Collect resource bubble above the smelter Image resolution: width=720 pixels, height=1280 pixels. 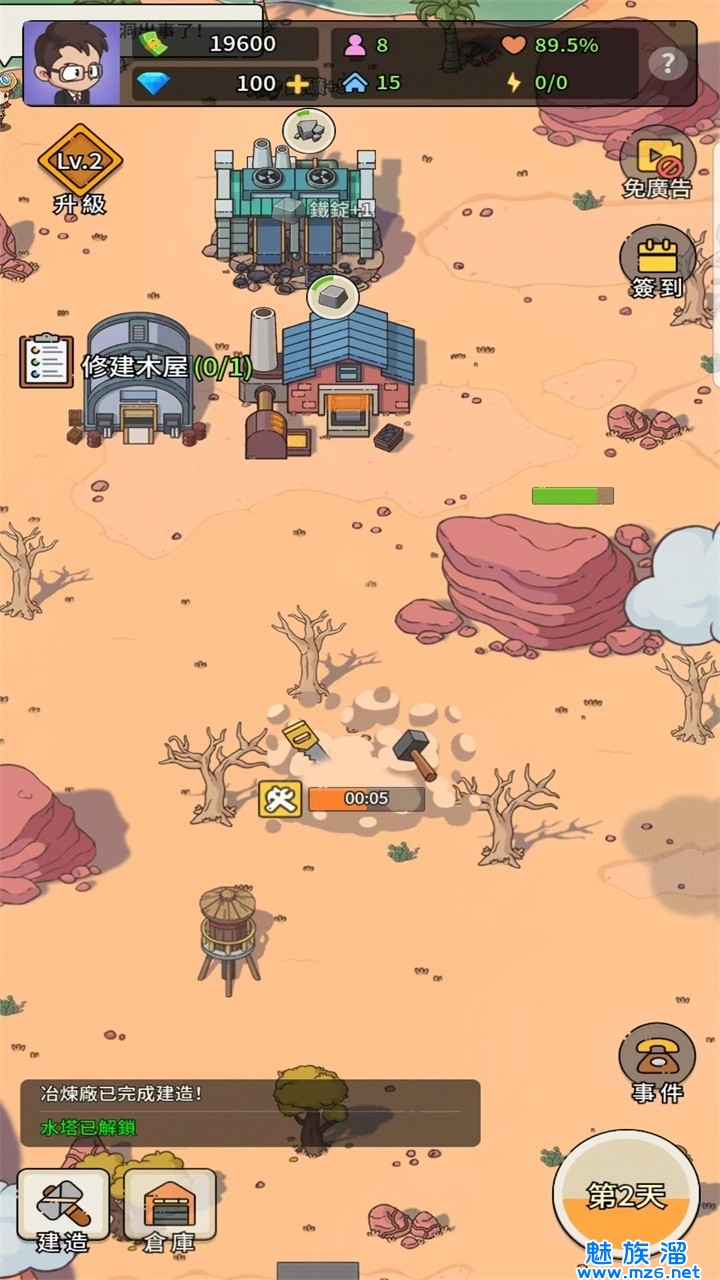[x=332, y=297]
